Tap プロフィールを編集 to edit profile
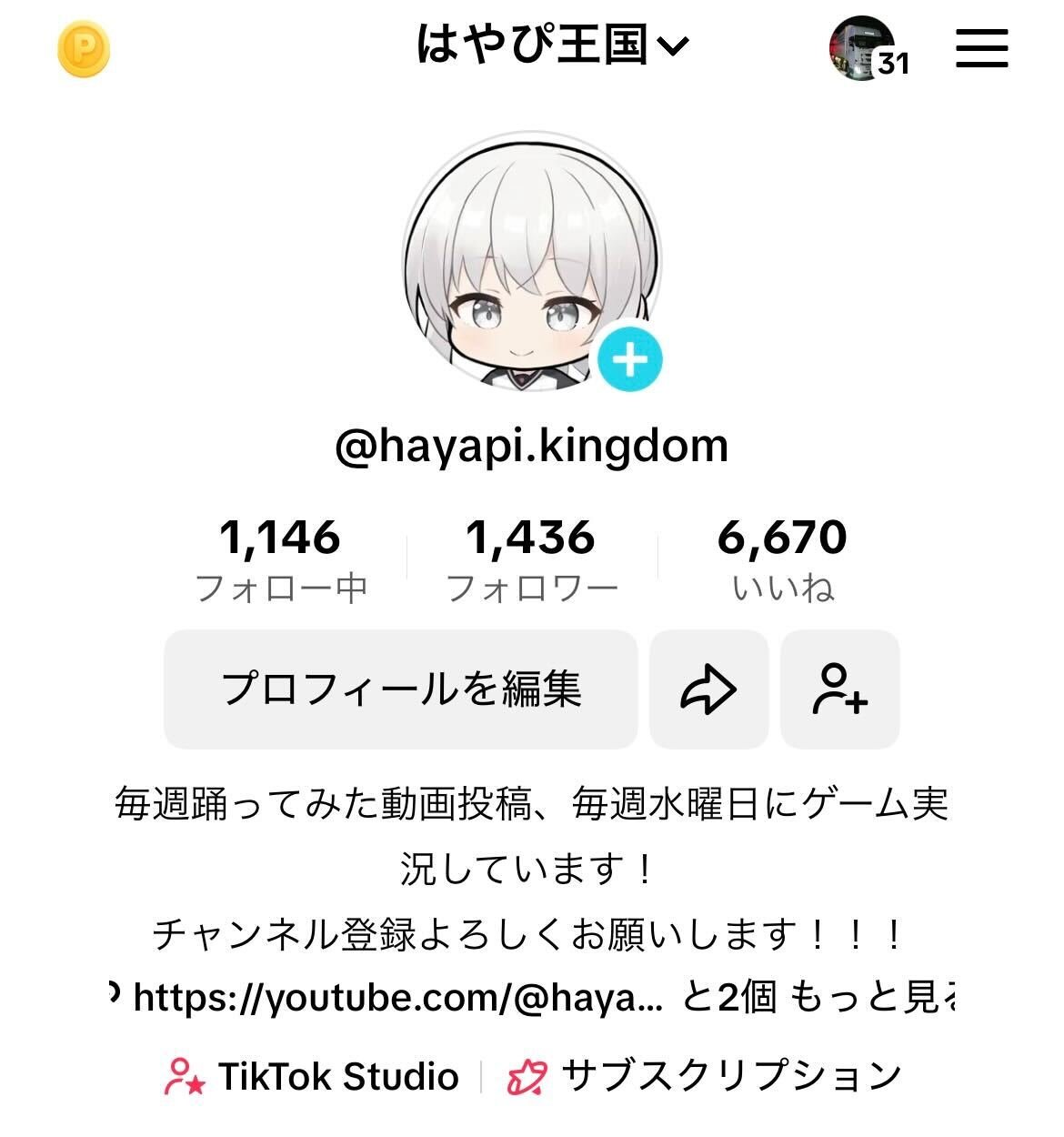1064x1137 pixels. point(400,689)
